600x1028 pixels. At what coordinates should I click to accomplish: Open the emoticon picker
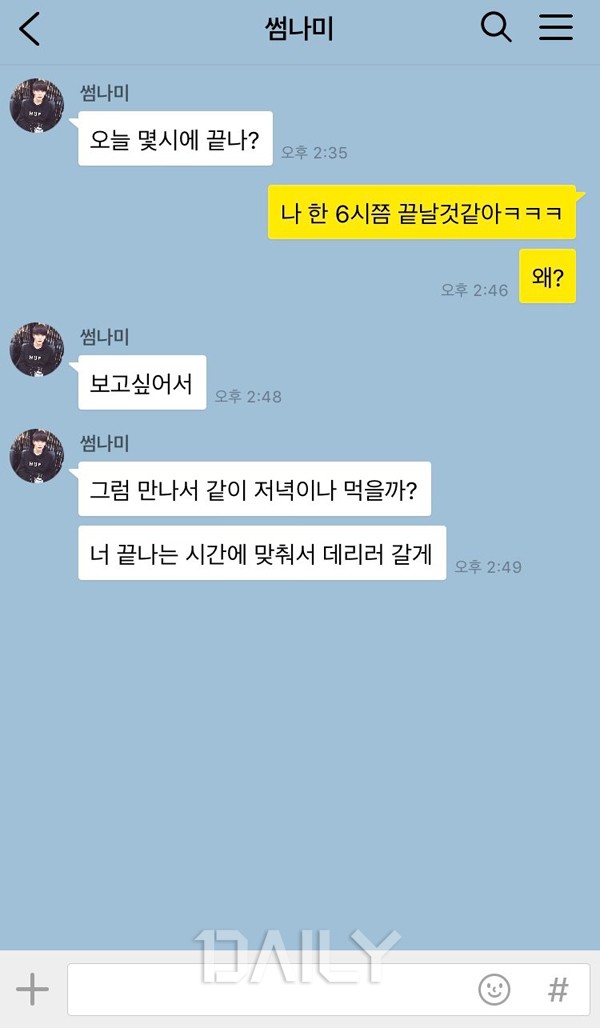(494, 990)
